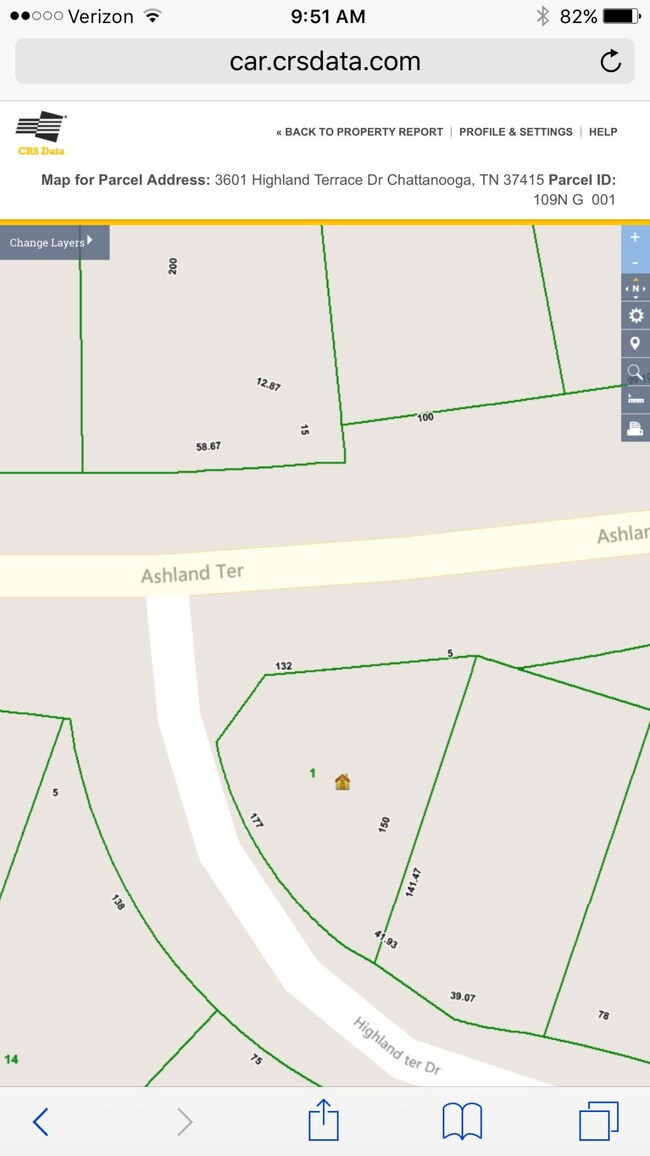Go back to the property report
650x1156 pixels.
(360, 132)
